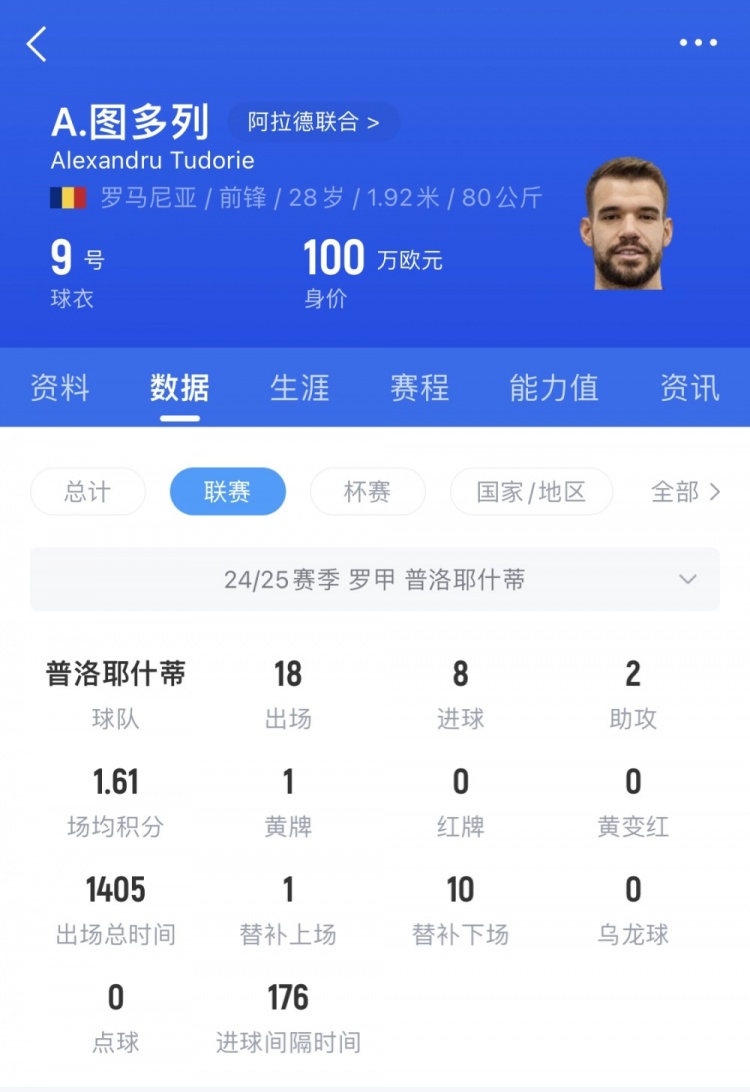750x1092 pixels.
Task: Open the 阿拉德联合 club page
Action: (314, 122)
